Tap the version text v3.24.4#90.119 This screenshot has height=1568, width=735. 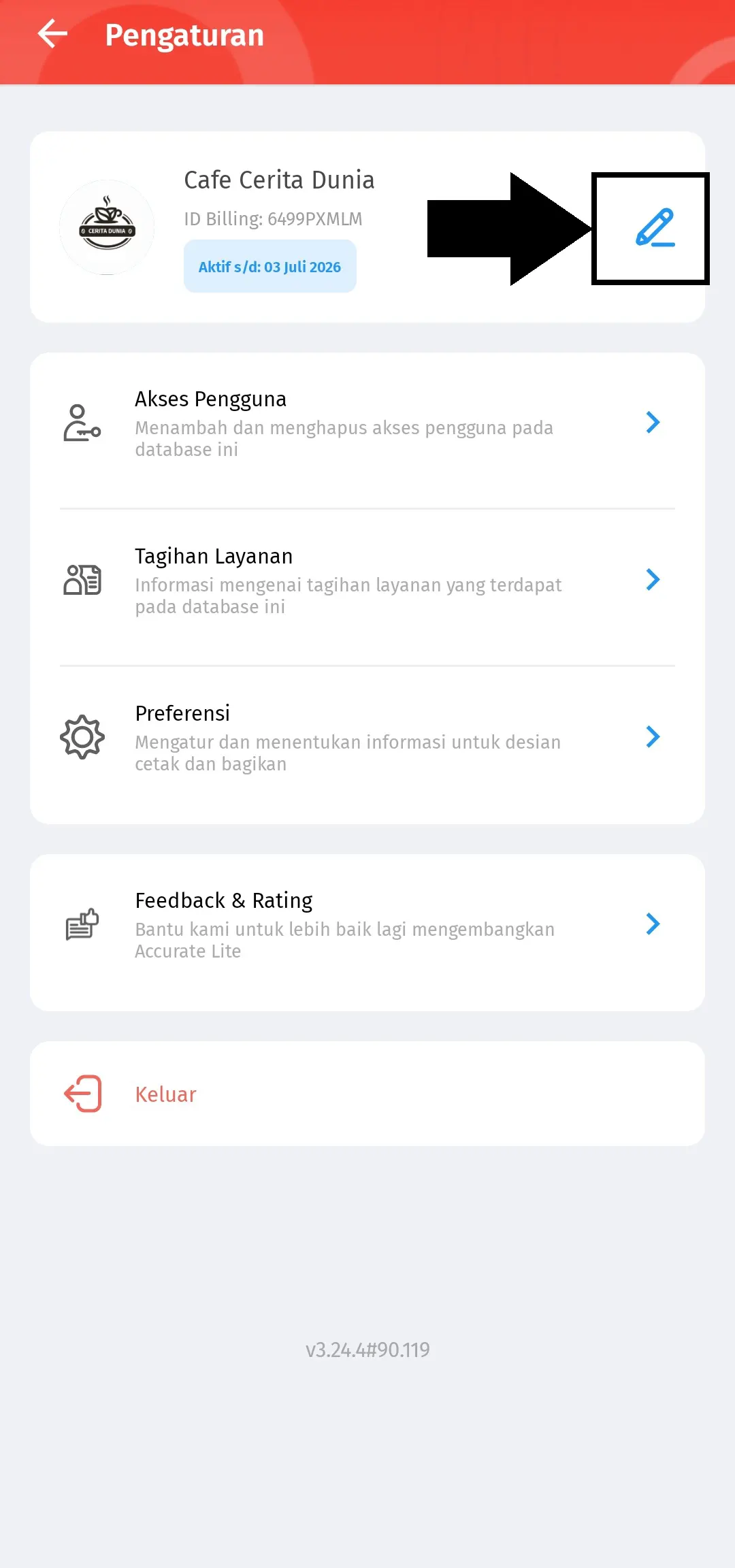[x=367, y=1350]
